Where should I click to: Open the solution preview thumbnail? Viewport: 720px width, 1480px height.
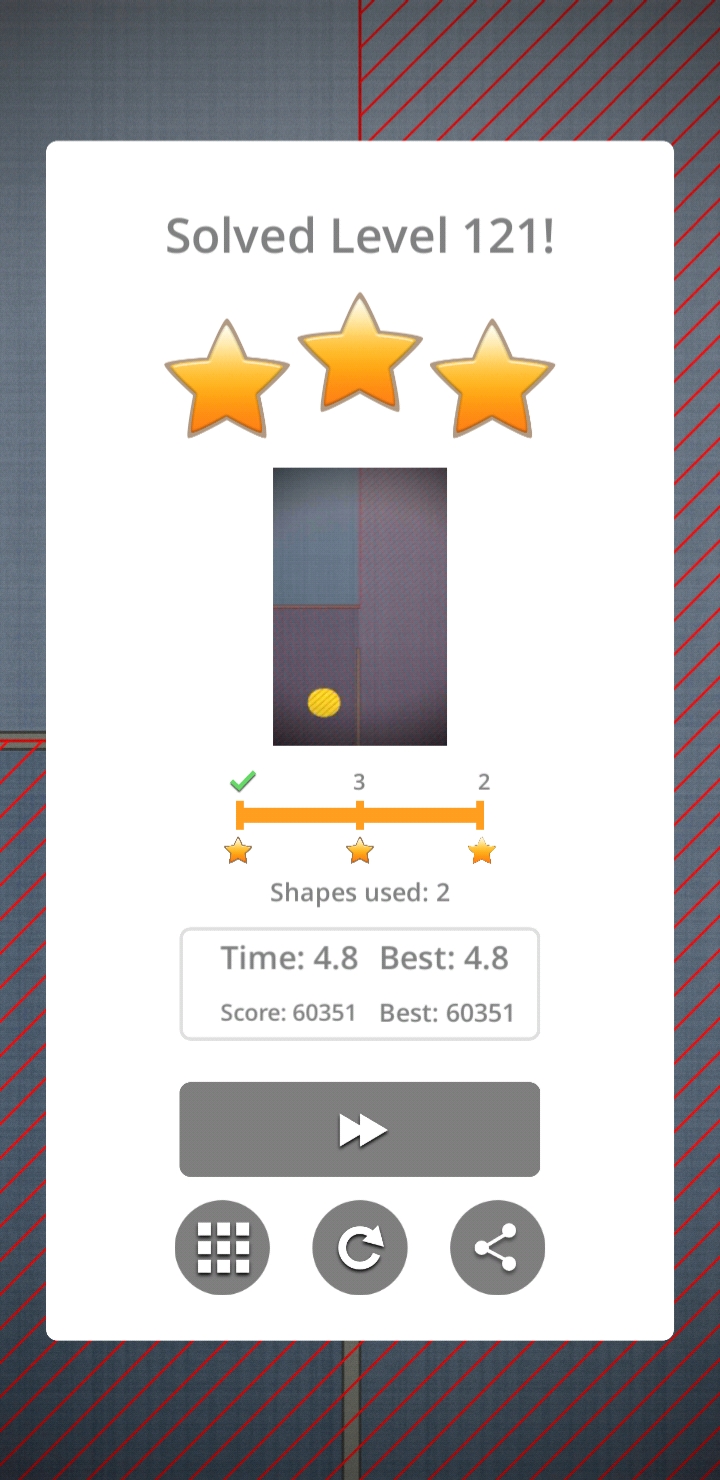point(360,606)
